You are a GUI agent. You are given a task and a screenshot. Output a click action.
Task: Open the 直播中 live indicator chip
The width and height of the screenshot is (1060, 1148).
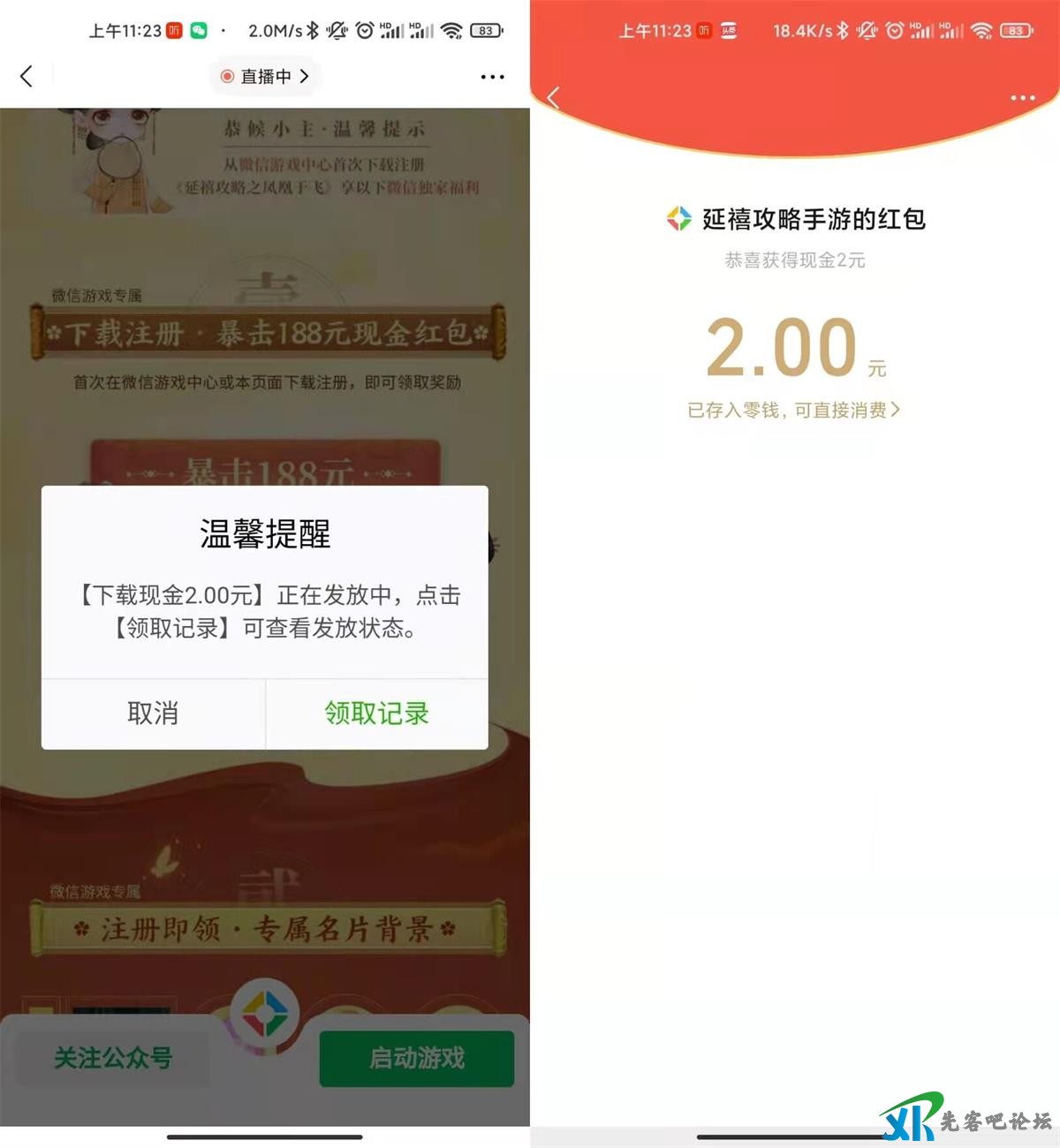coord(265,77)
